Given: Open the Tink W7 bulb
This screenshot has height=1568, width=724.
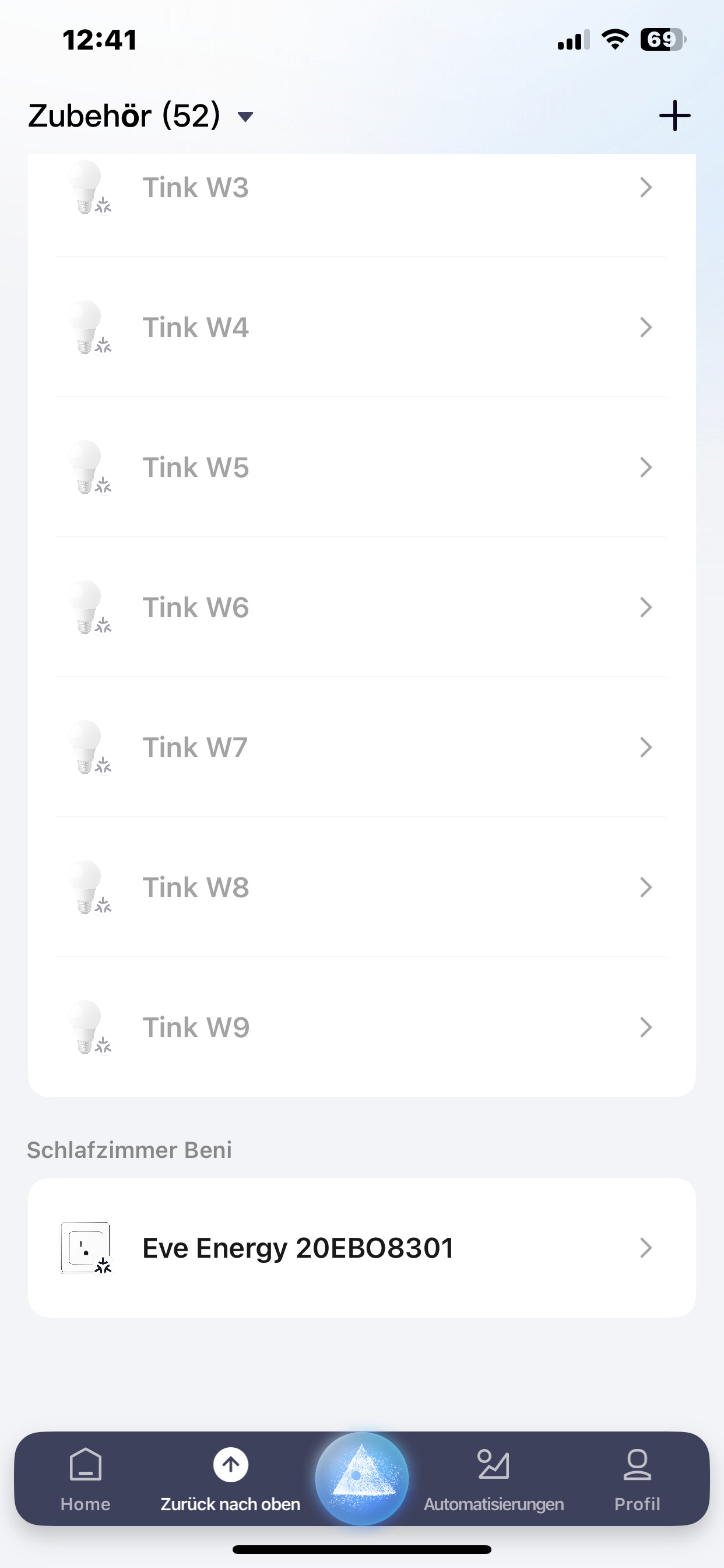Looking at the screenshot, I should pos(361,747).
